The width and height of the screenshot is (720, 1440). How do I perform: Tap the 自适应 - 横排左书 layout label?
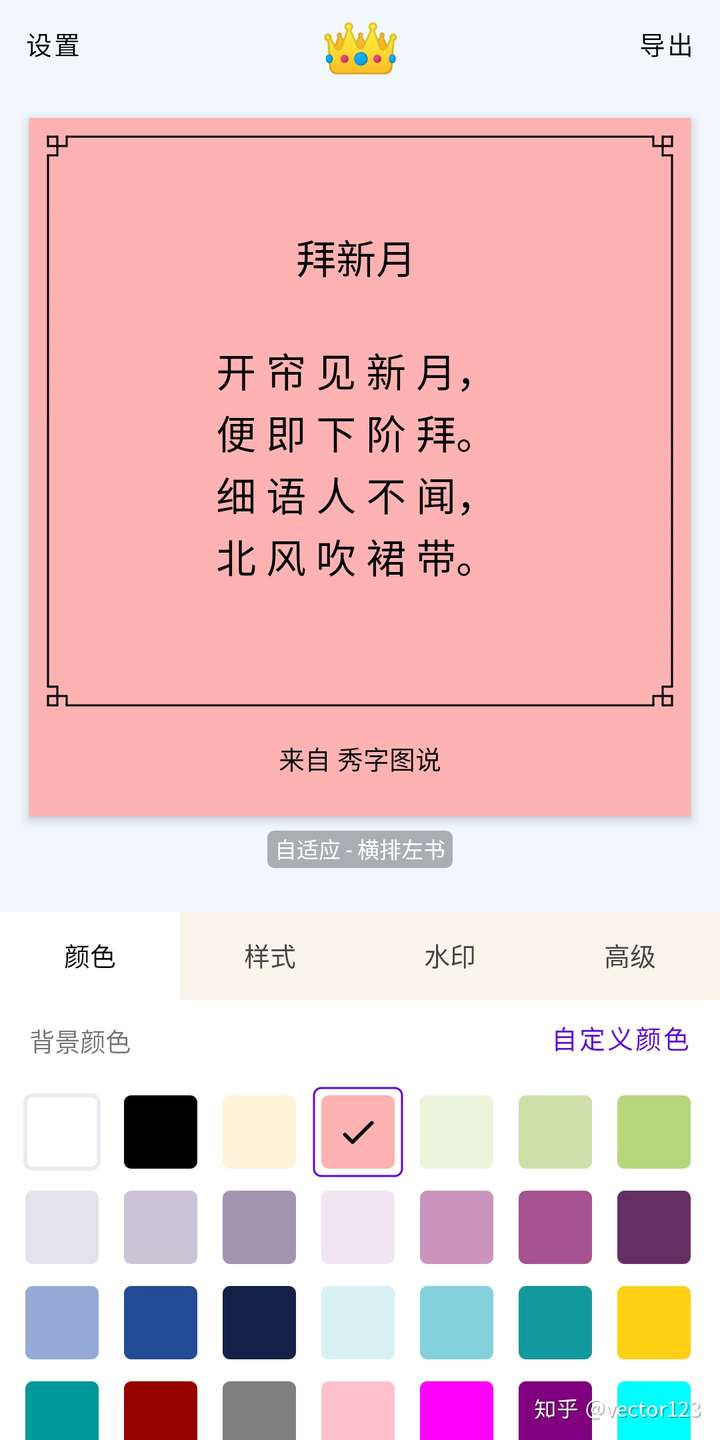point(359,849)
